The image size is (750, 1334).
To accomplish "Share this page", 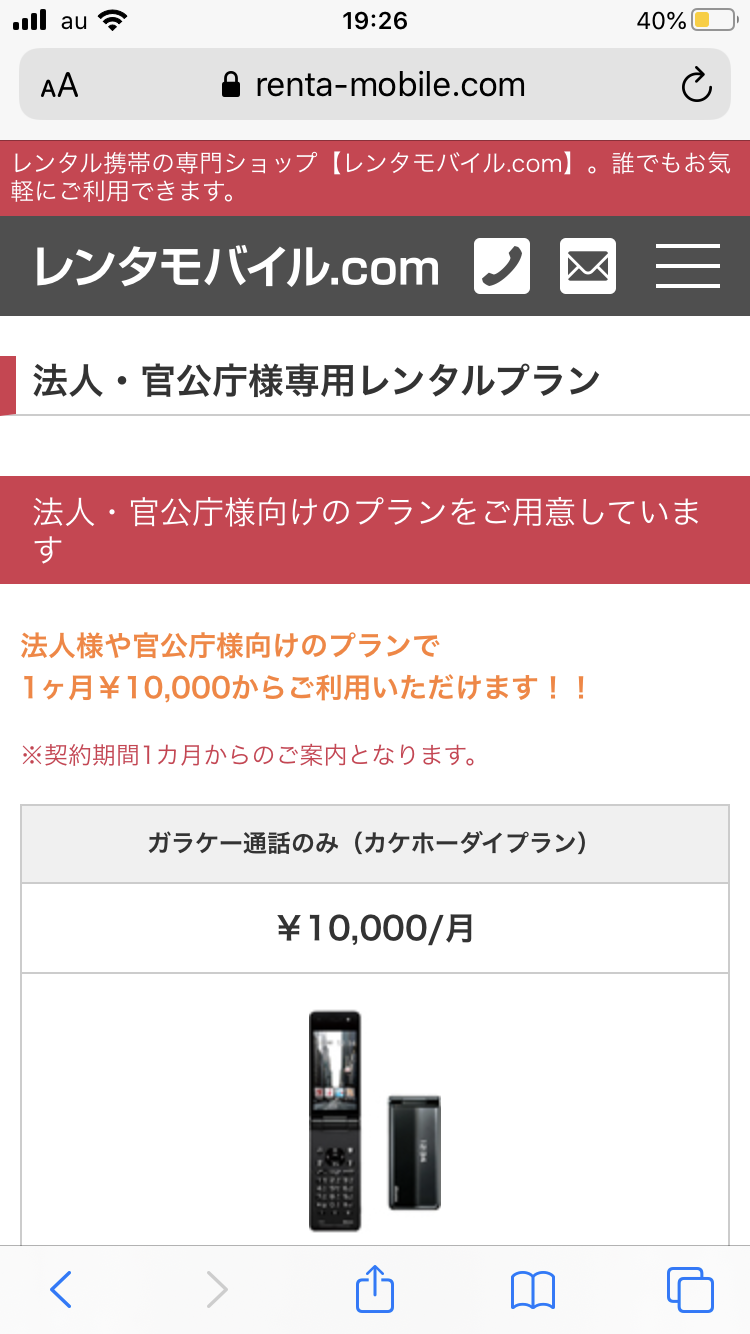I will [375, 1288].
